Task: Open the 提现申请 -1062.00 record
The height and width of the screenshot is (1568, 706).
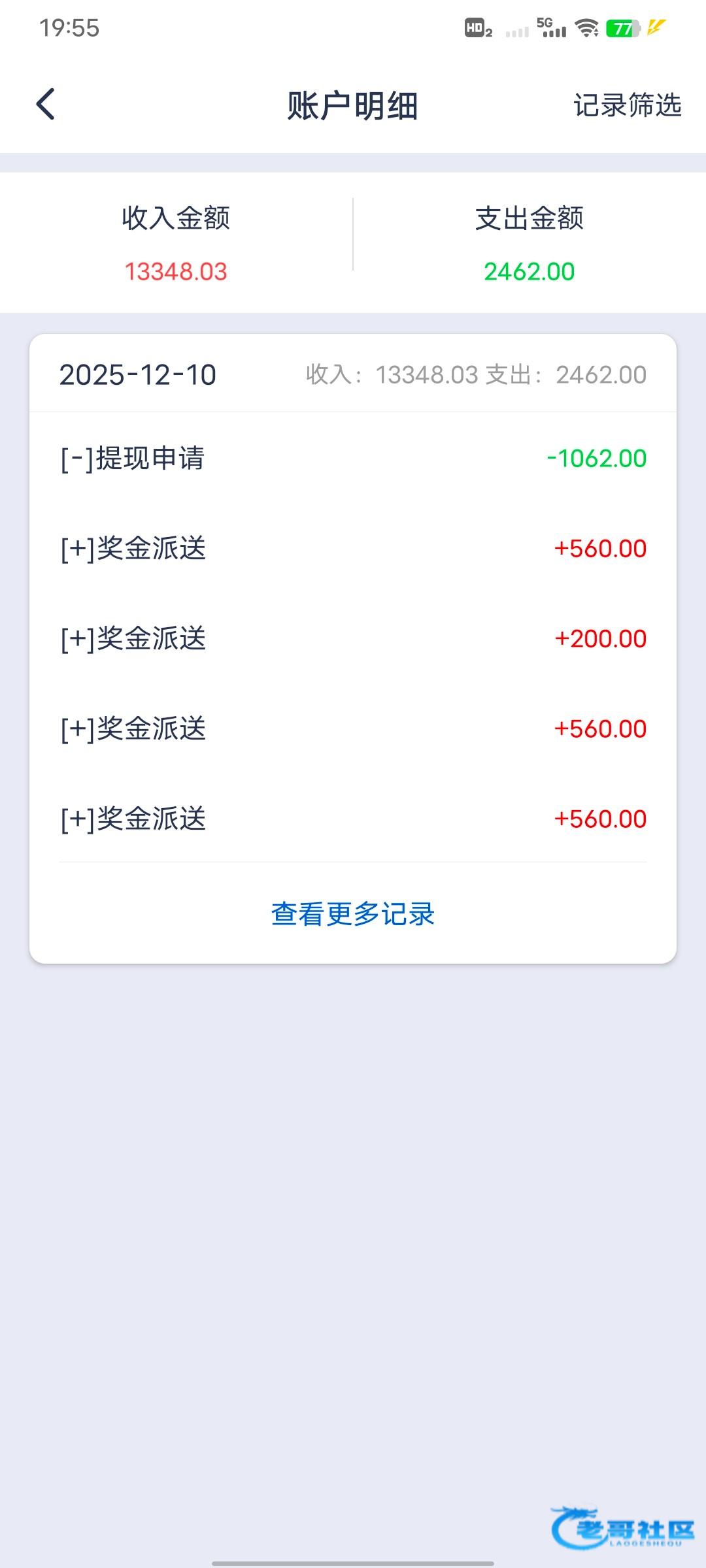Action: (353, 458)
